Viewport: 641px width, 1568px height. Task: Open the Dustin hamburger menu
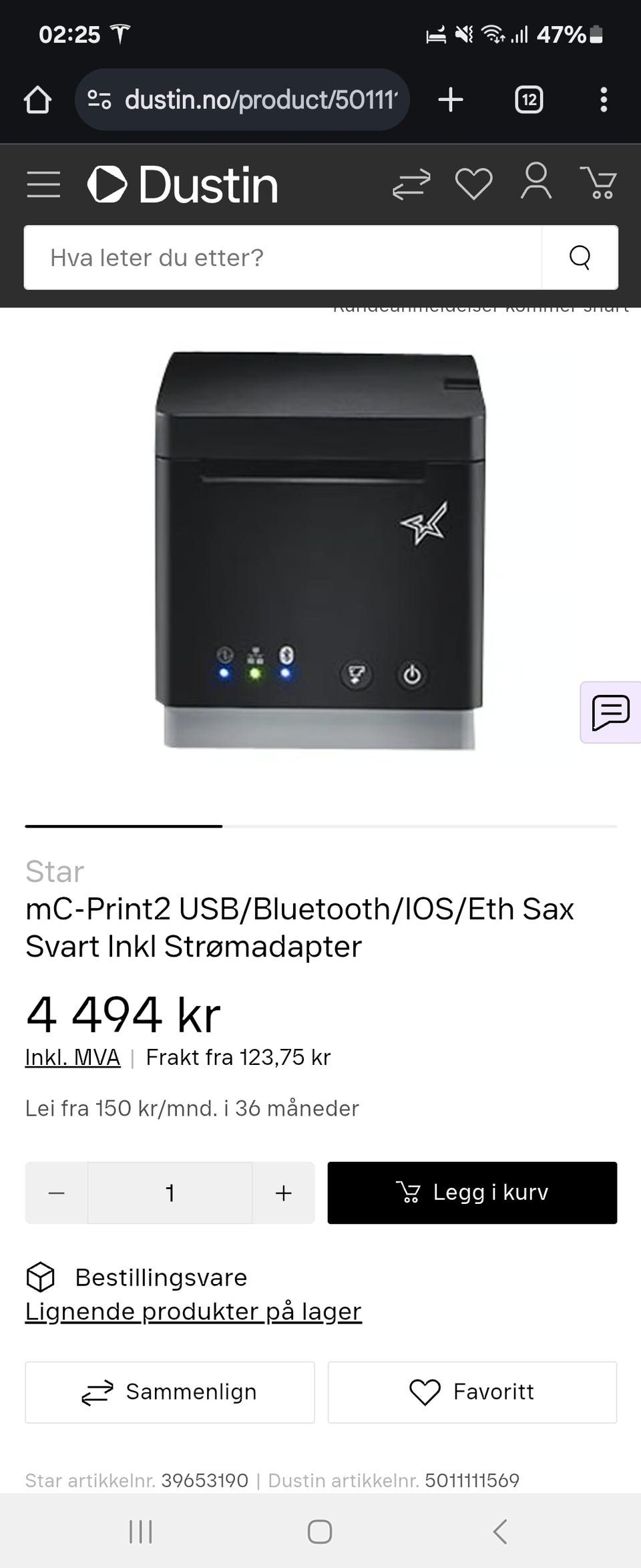tap(43, 184)
